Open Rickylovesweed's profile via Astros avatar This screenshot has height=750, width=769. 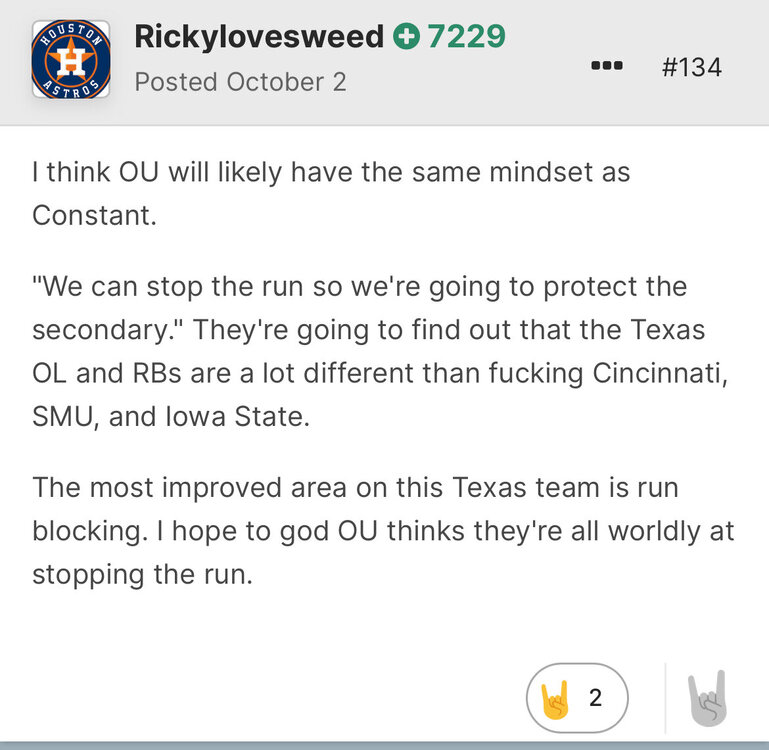pyautogui.click(x=70, y=58)
